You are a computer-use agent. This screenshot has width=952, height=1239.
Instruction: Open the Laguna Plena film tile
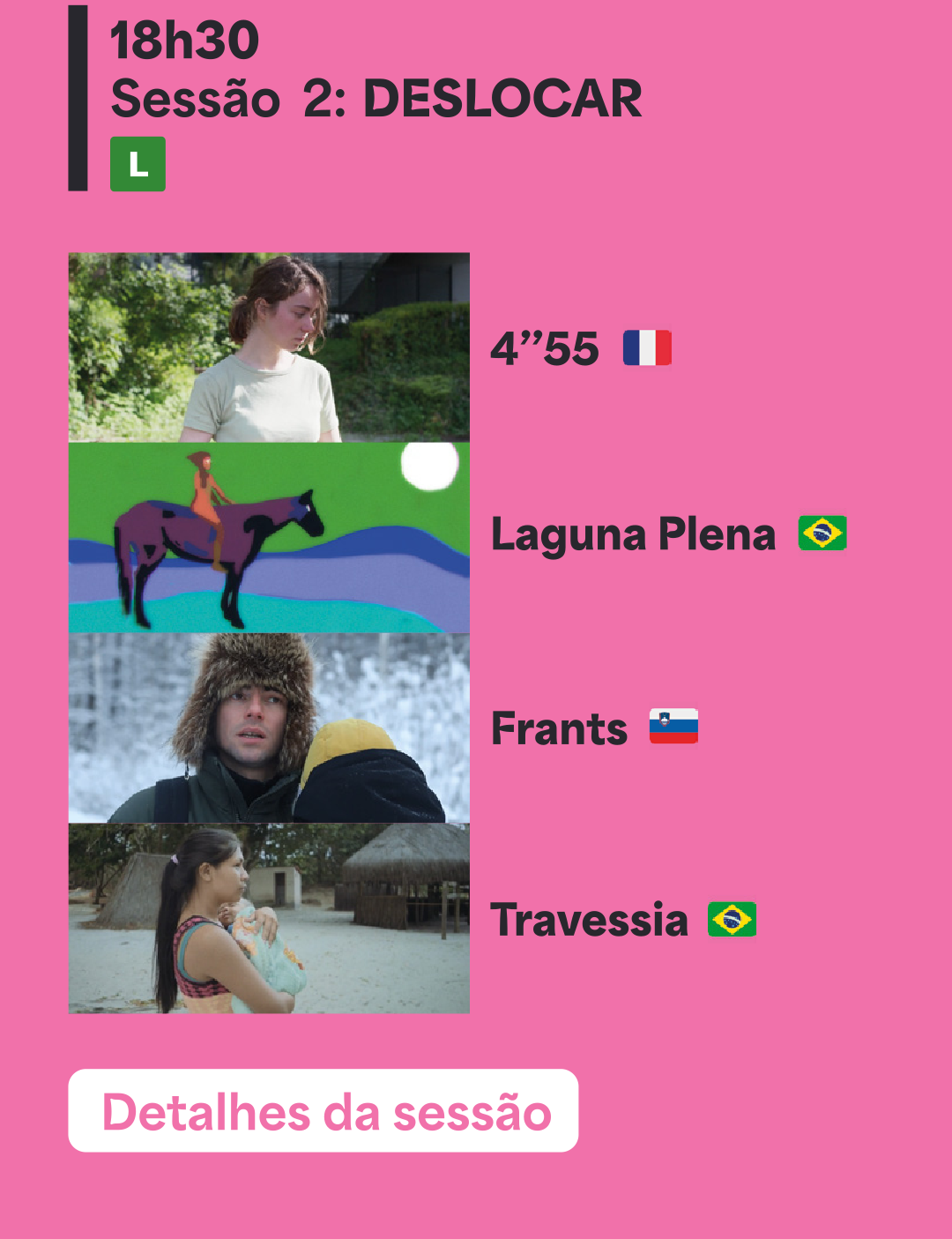point(269,537)
